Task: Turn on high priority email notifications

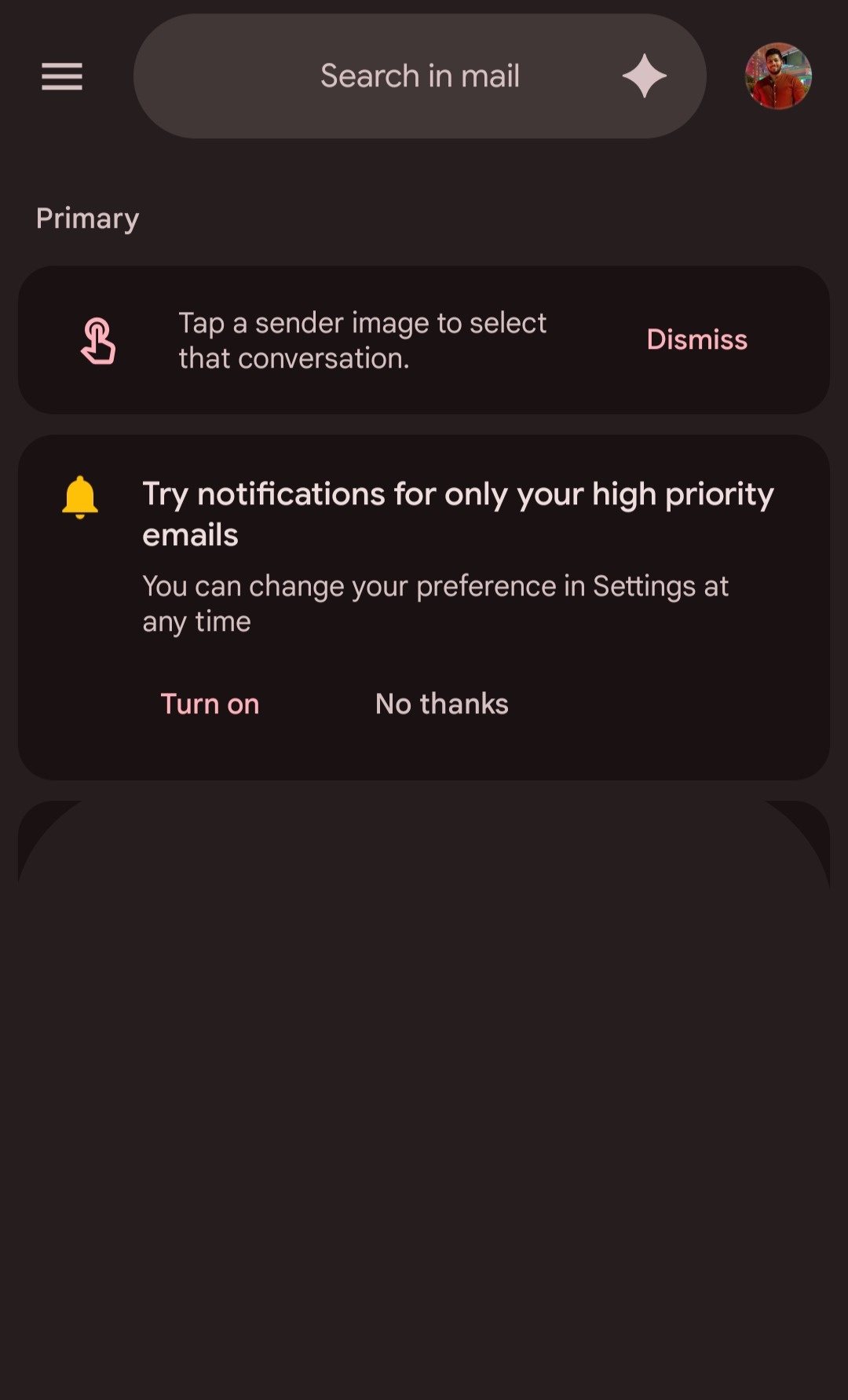Action: tap(210, 704)
